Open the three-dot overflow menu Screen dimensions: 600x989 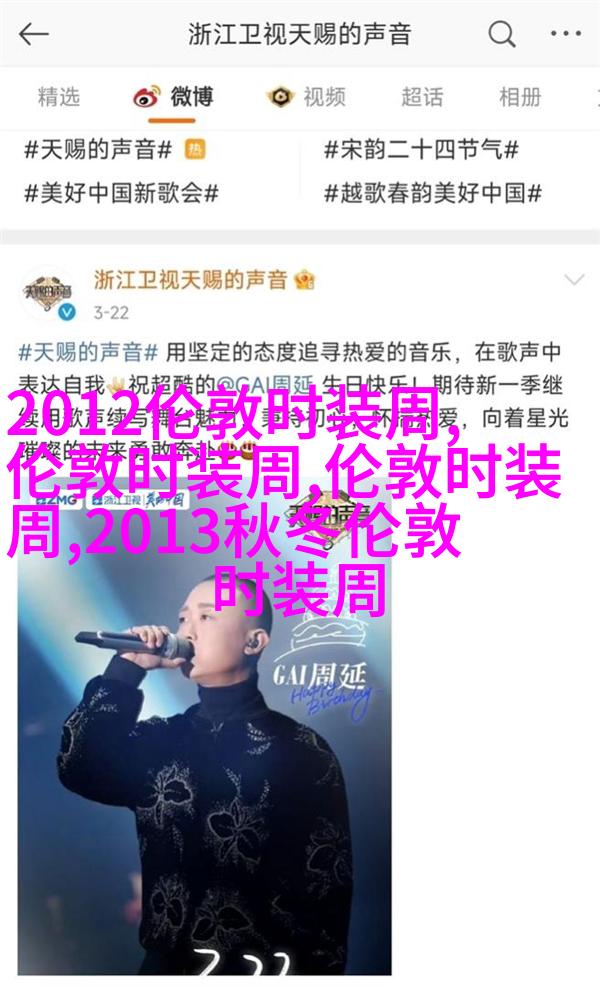point(564,34)
